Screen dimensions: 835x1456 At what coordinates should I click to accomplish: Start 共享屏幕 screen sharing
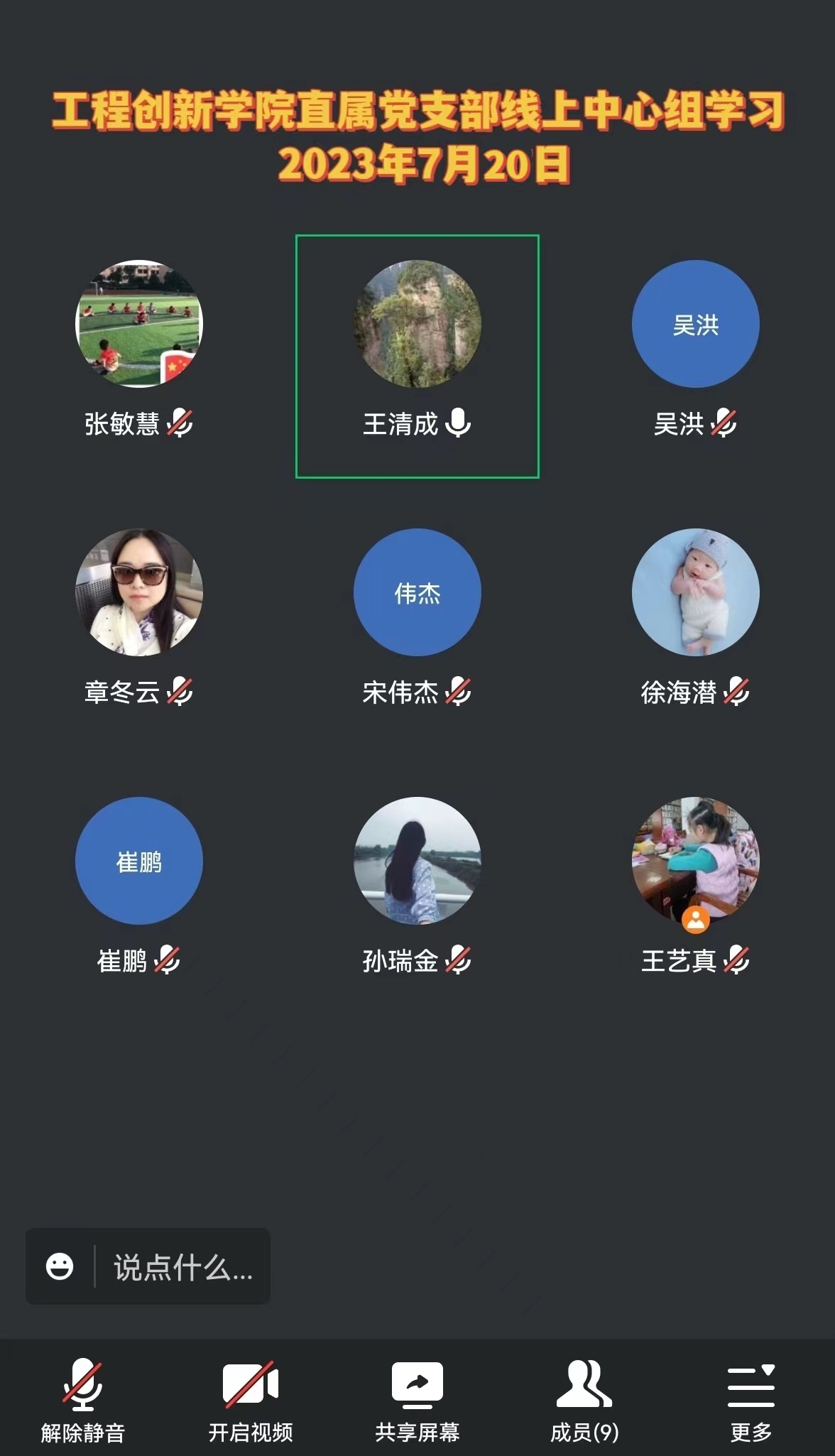click(x=417, y=1399)
